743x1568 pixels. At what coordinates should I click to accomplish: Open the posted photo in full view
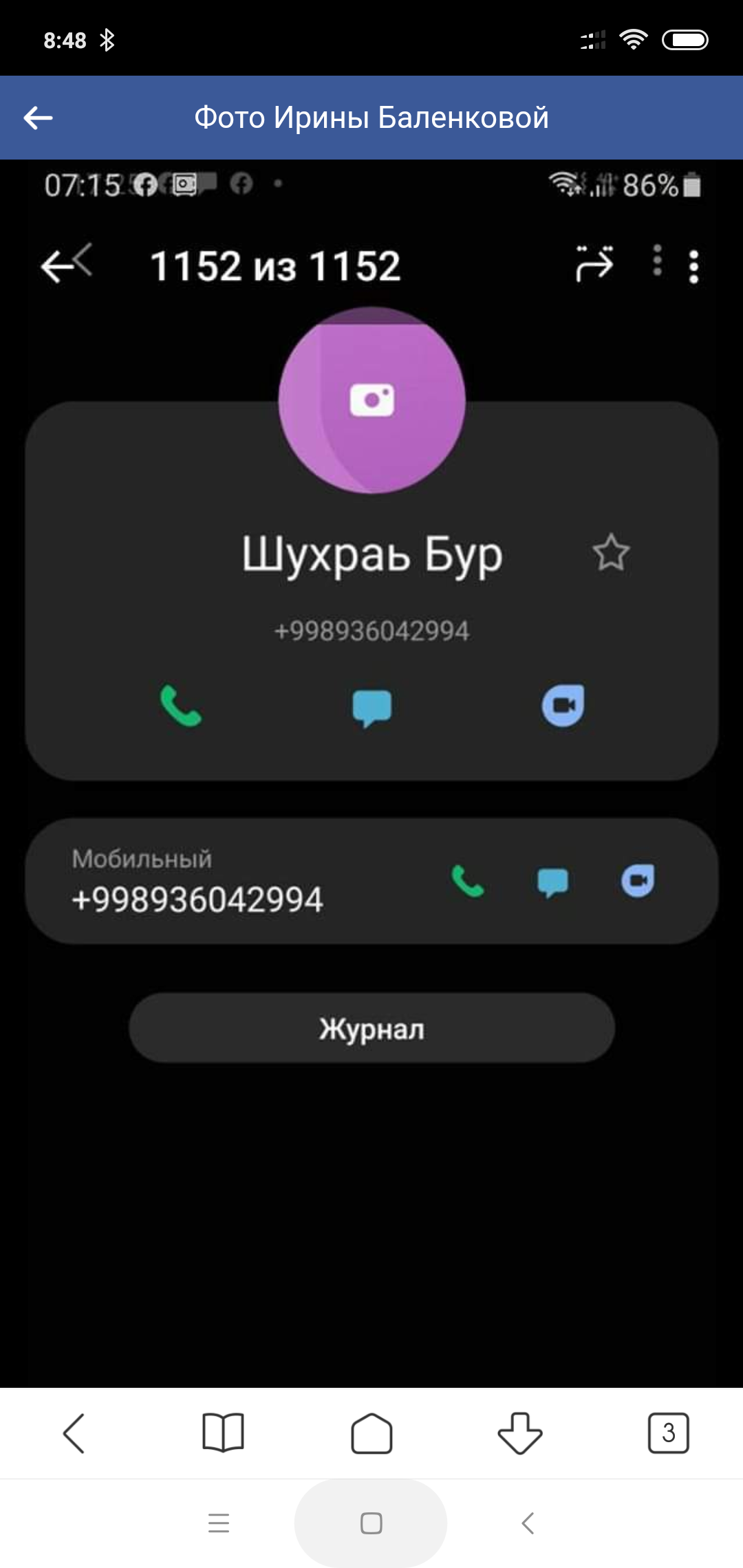click(371, 773)
